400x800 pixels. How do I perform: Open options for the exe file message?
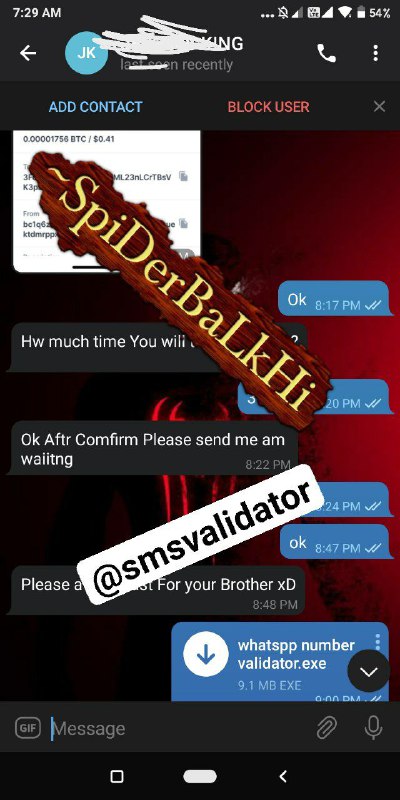(x=378, y=642)
